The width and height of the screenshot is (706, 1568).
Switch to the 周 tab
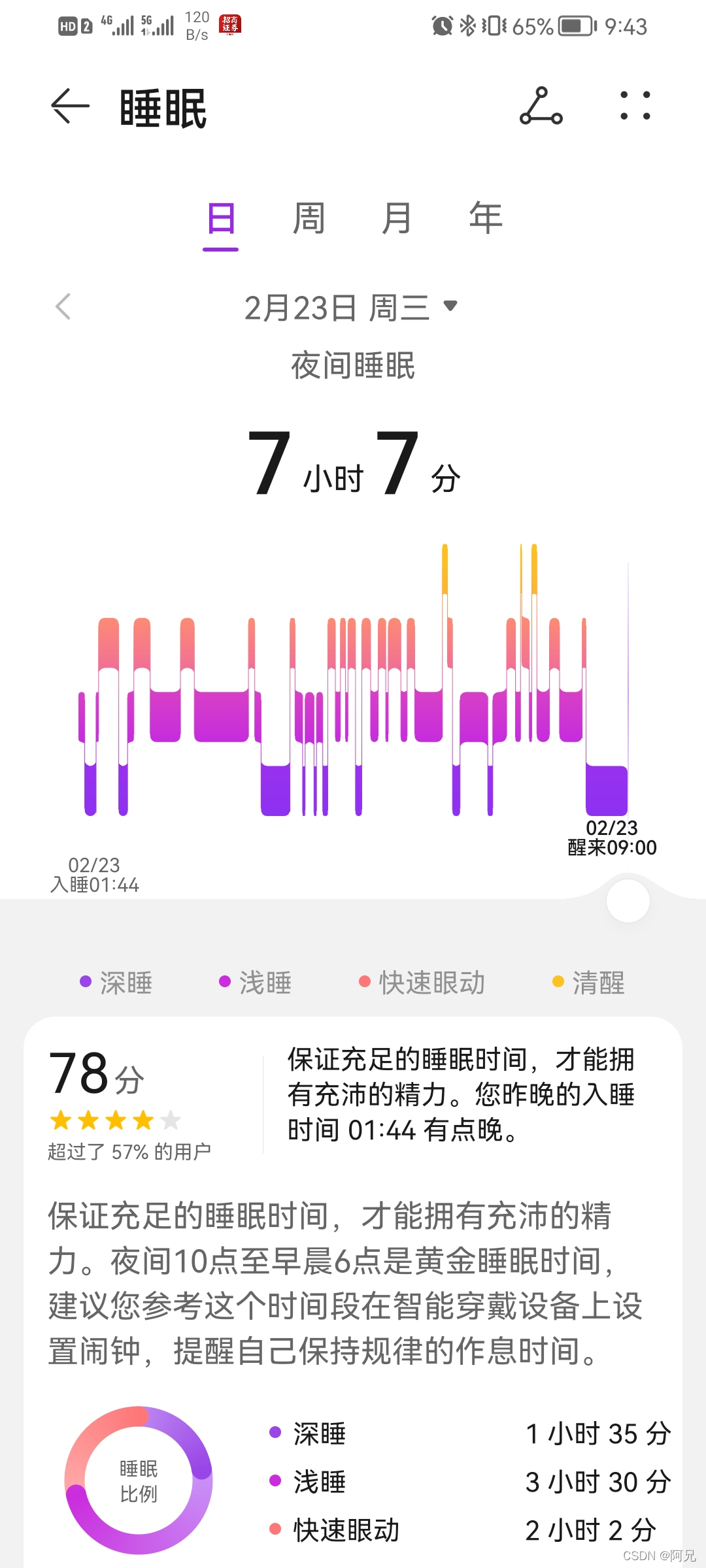pyautogui.click(x=309, y=218)
